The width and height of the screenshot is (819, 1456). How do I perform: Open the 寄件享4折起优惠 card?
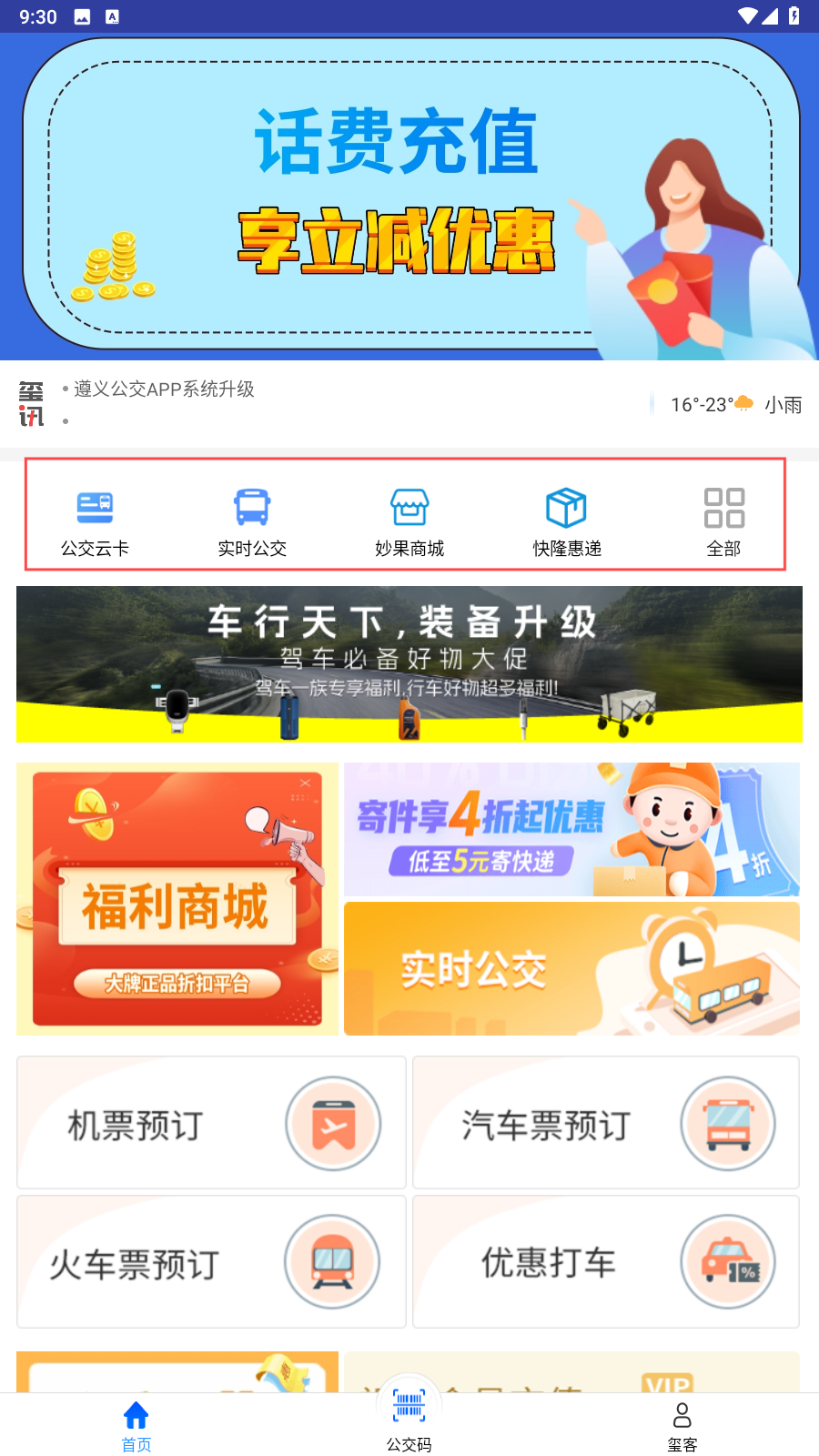pyautogui.click(x=571, y=830)
